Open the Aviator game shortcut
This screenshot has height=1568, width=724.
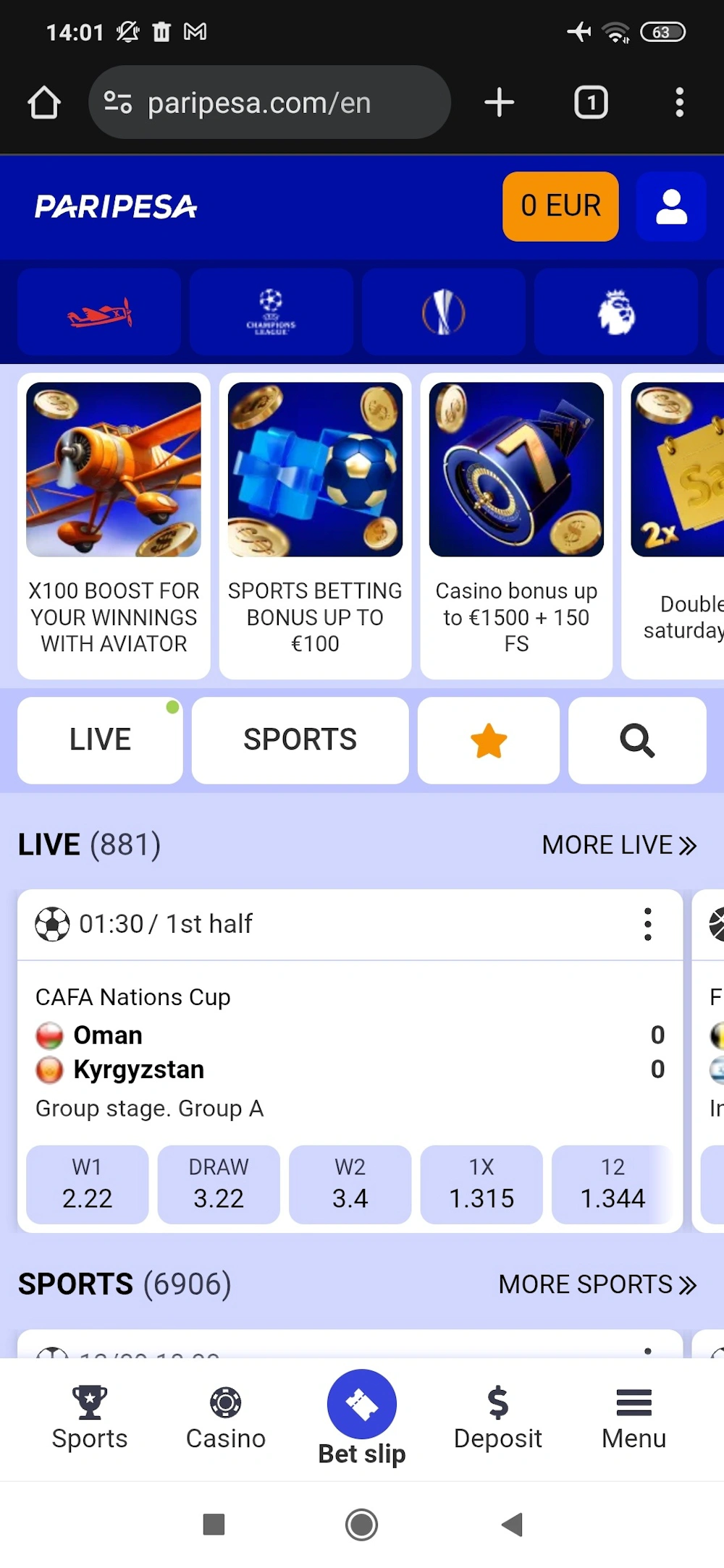(x=99, y=313)
